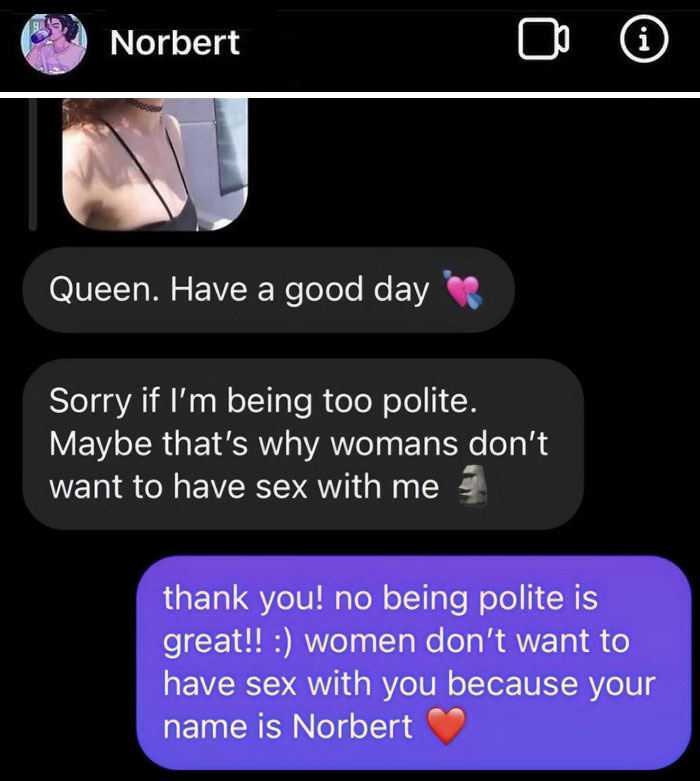
Task: Open the photo attached above the Queen message
Action: coord(155,161)
